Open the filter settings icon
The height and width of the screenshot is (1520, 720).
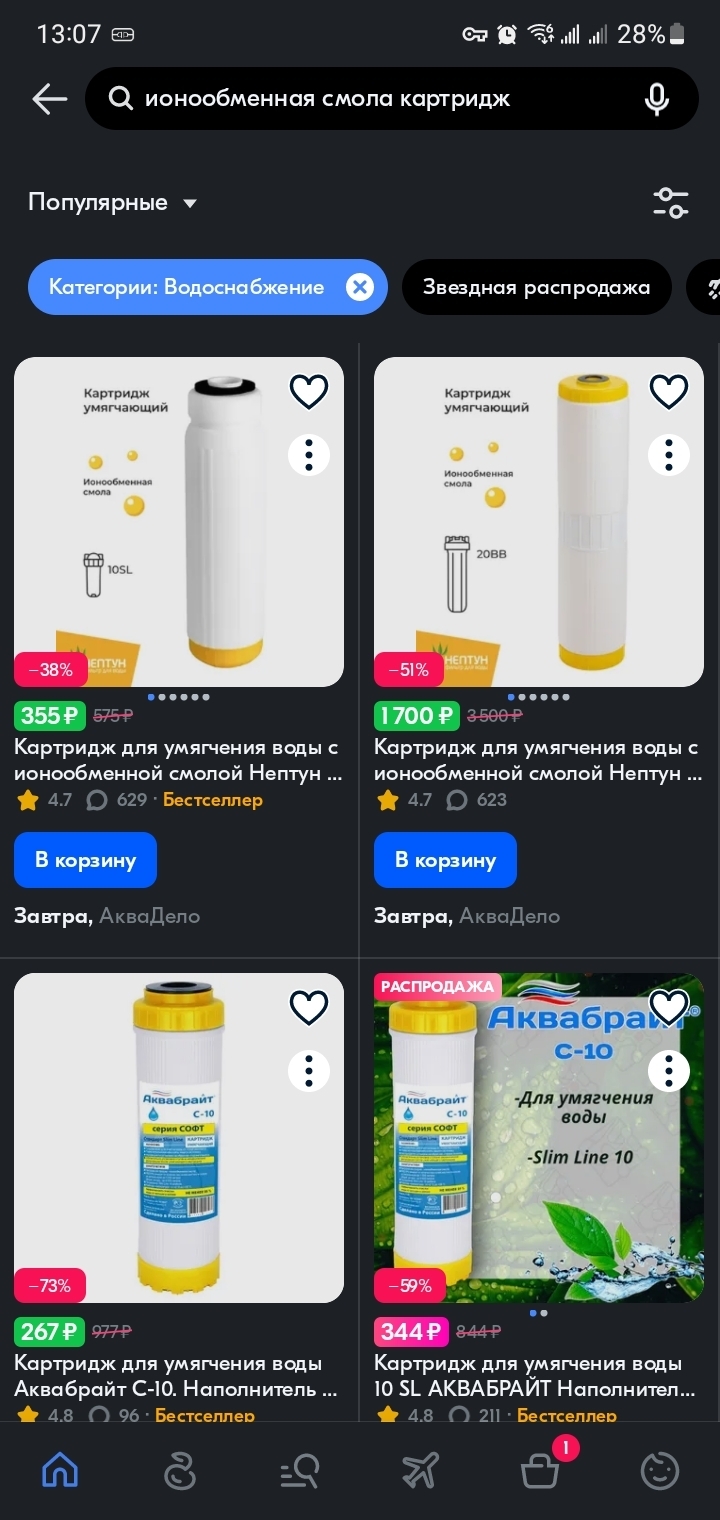click(671, 202)
